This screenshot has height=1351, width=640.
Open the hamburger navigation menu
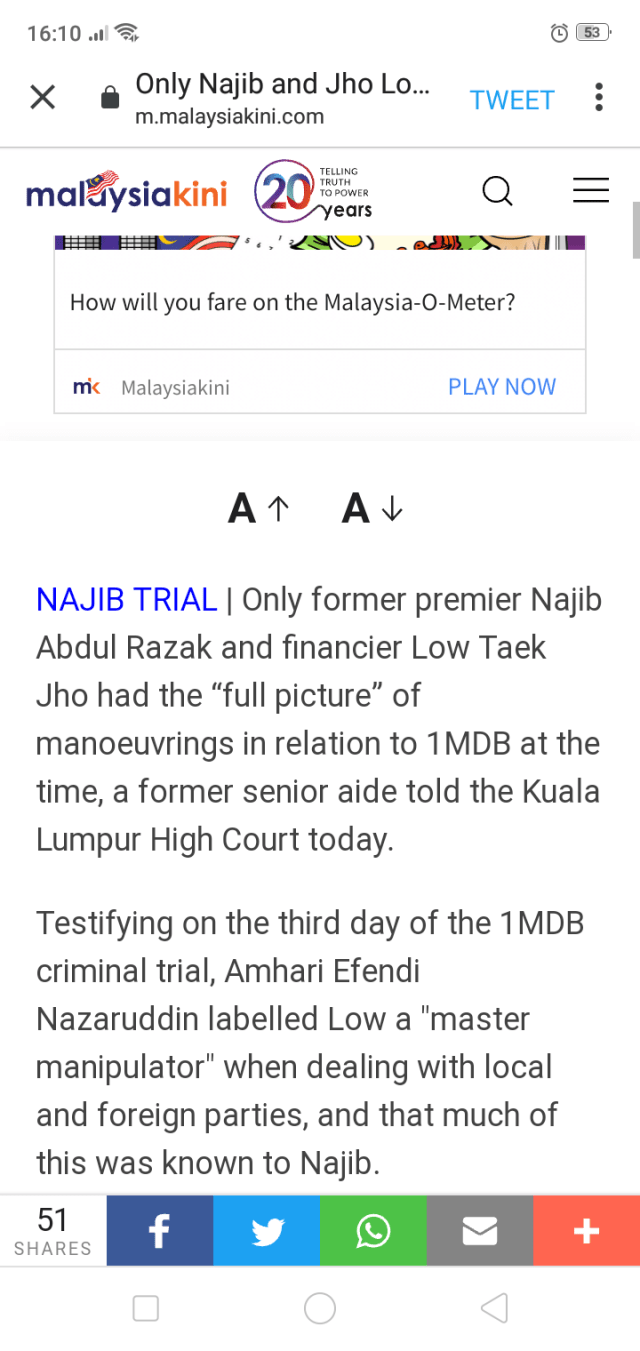click(x=590, y=190)
